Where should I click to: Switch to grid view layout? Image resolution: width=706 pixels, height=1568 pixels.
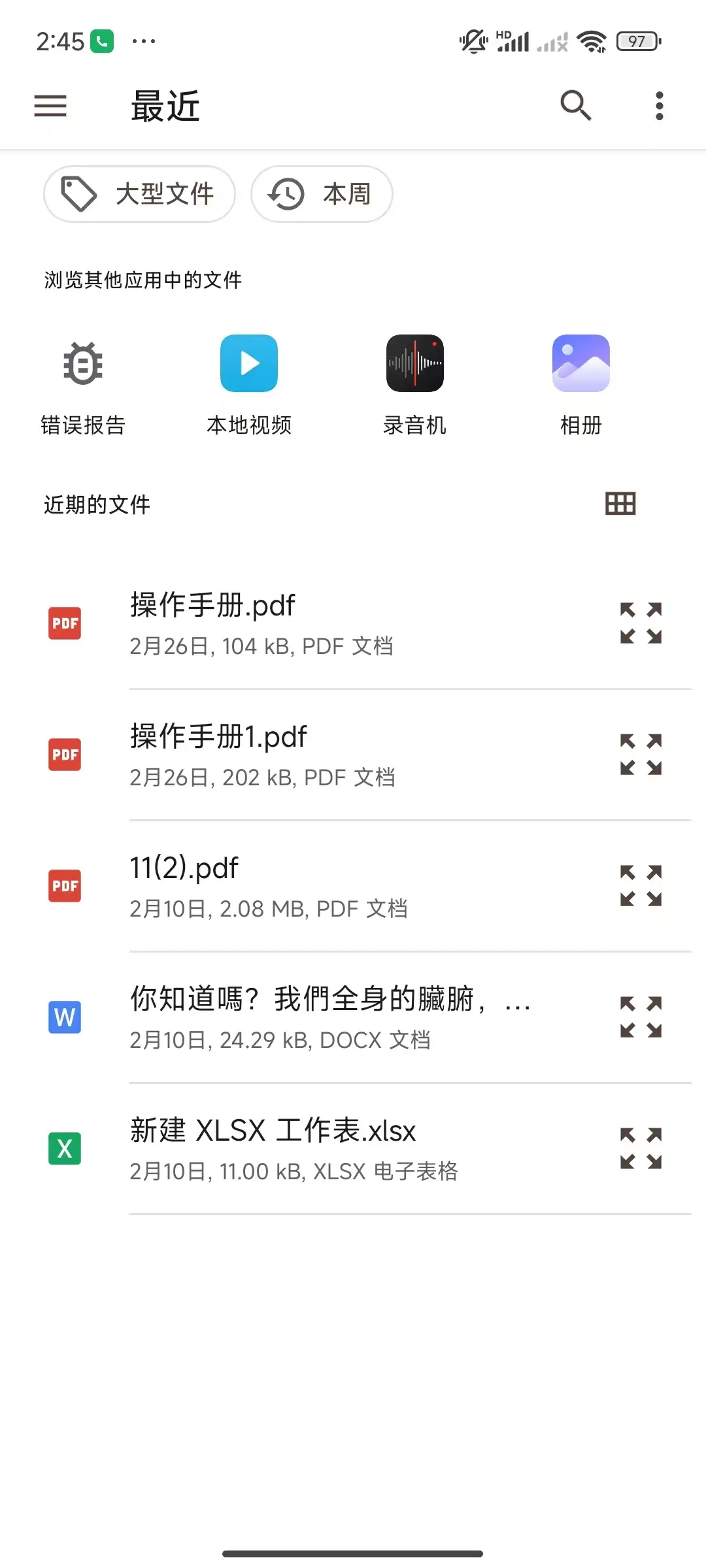click(620, 504)
